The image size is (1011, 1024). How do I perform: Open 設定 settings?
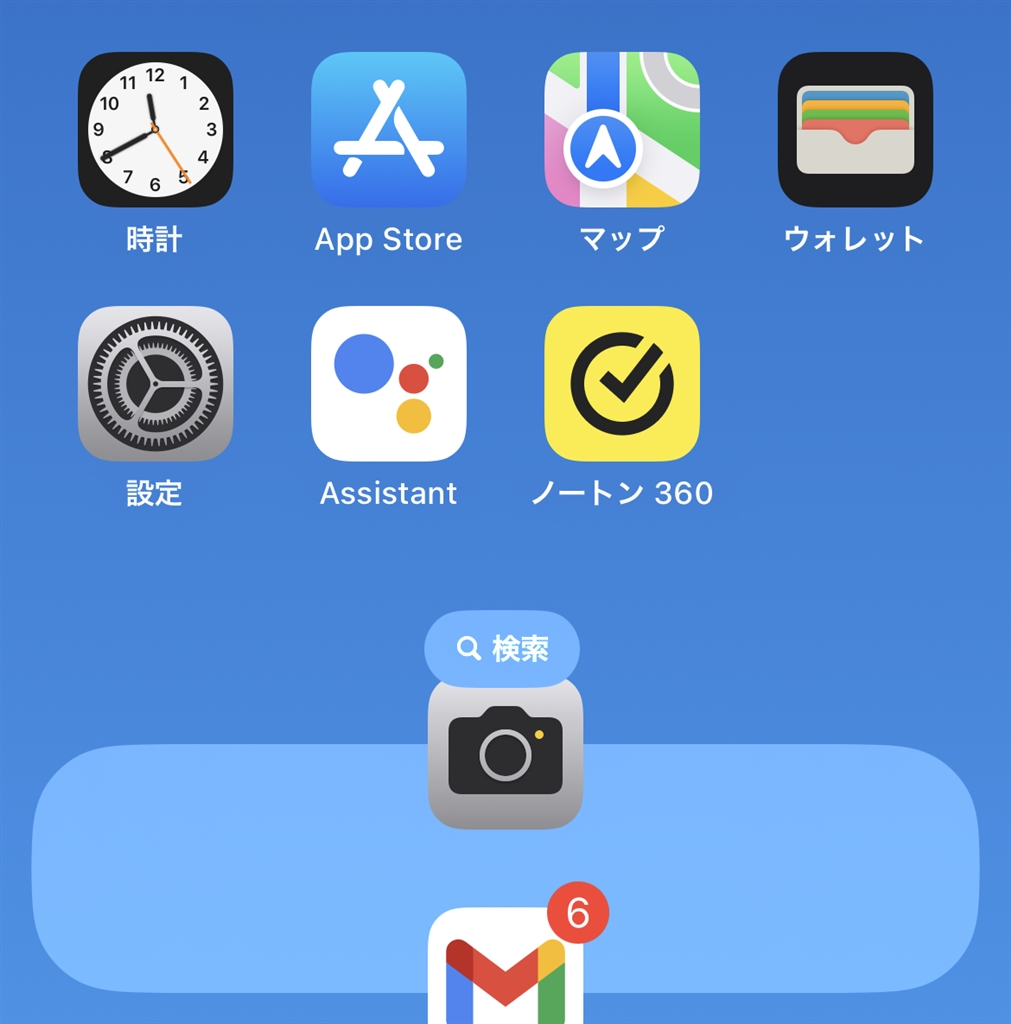click(155, 384)
